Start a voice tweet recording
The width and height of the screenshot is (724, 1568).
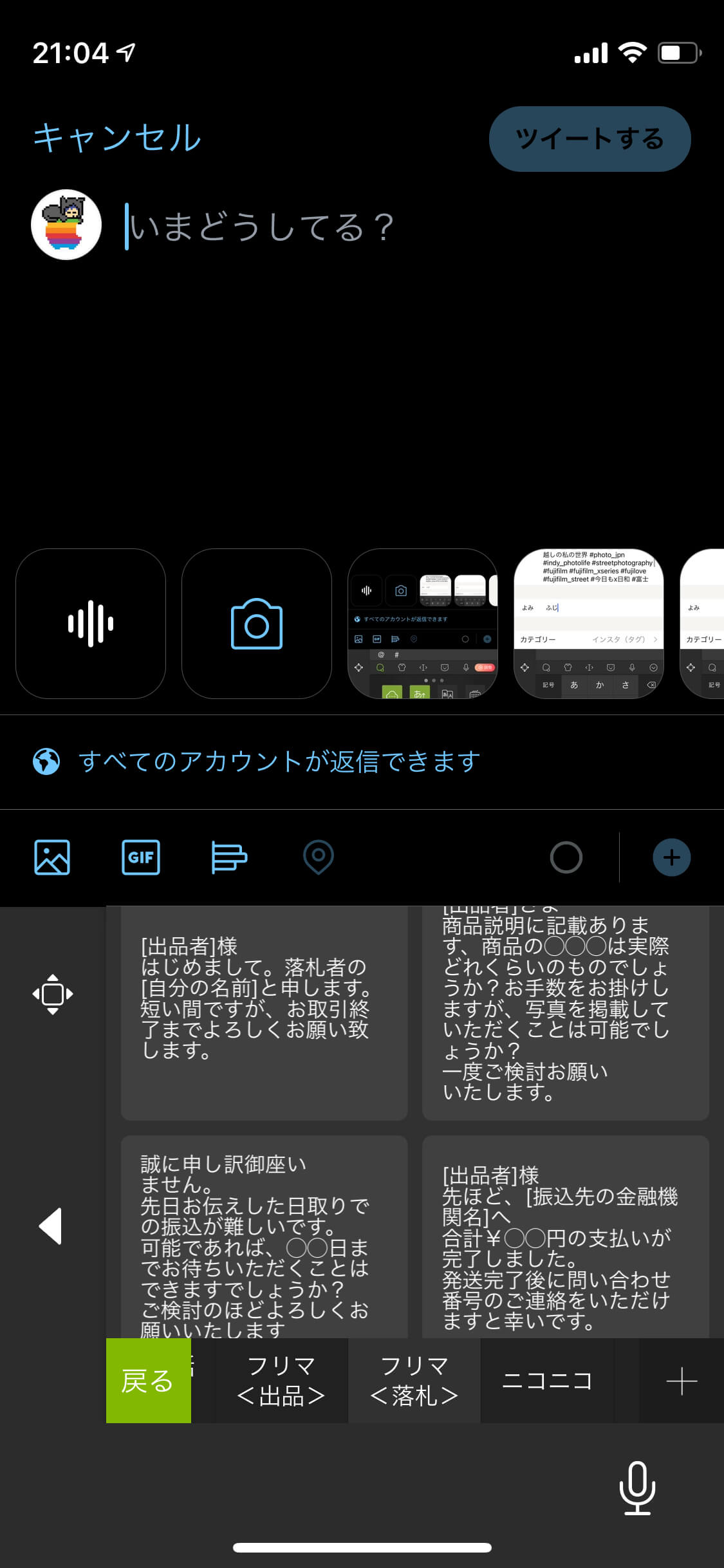click(91, 624)
